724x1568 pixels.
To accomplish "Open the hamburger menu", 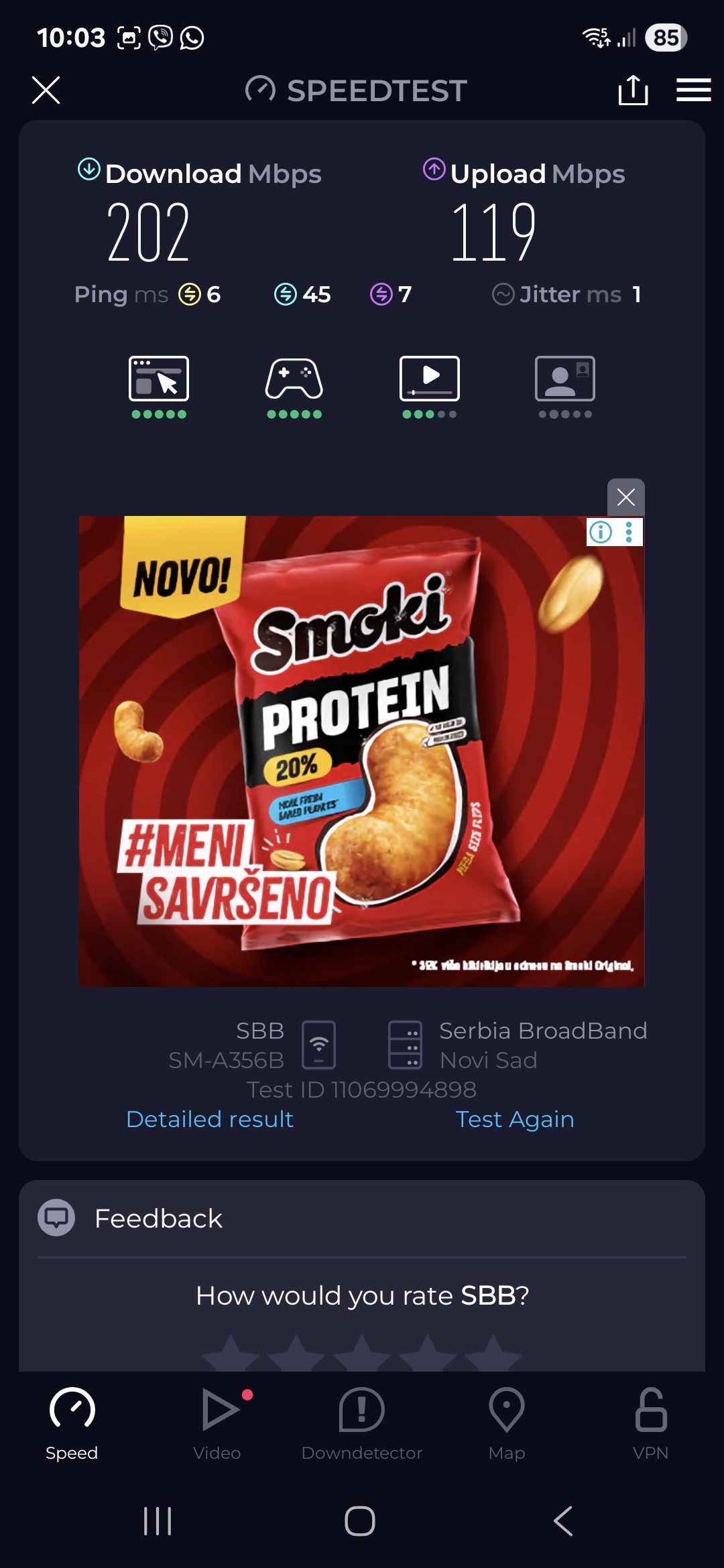I will tap(693, 90).
